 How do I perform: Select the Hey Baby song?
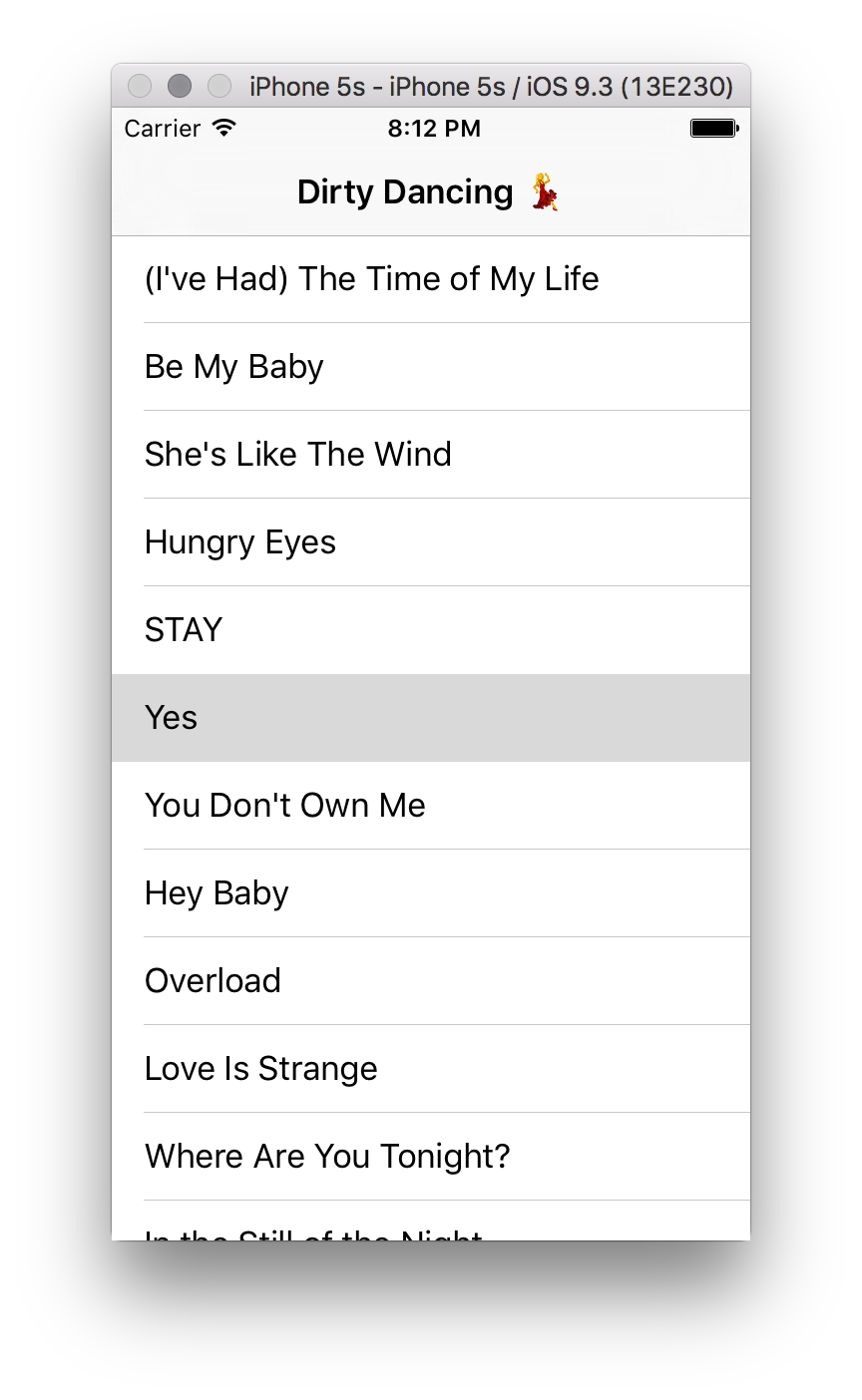(x=216, y=892)
